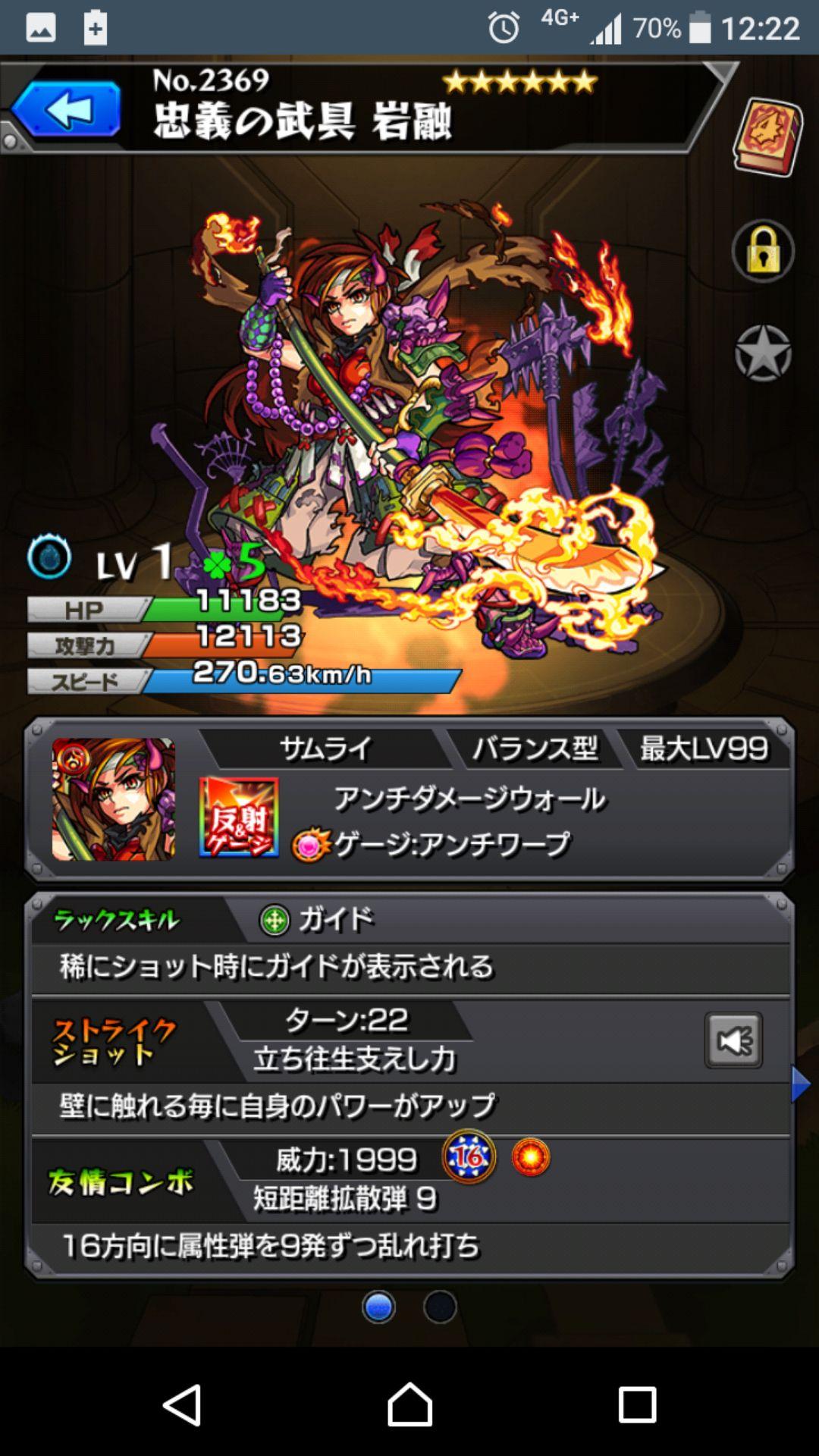
Task: Mark this monster as favorite star
Action: tap(763, 353)
